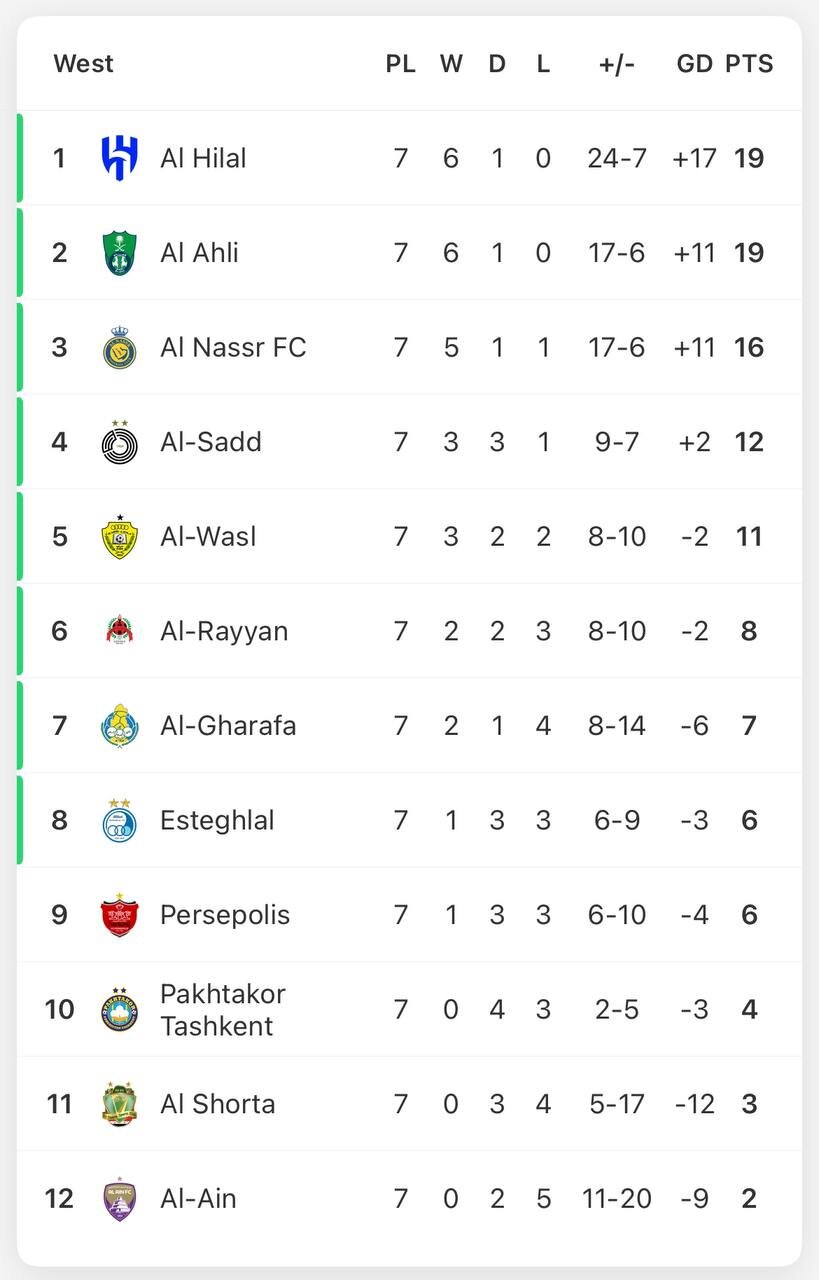819x1280 pixels.
Task: Click the Al-Rayyan team name
Action: click(x=223, y=630)
